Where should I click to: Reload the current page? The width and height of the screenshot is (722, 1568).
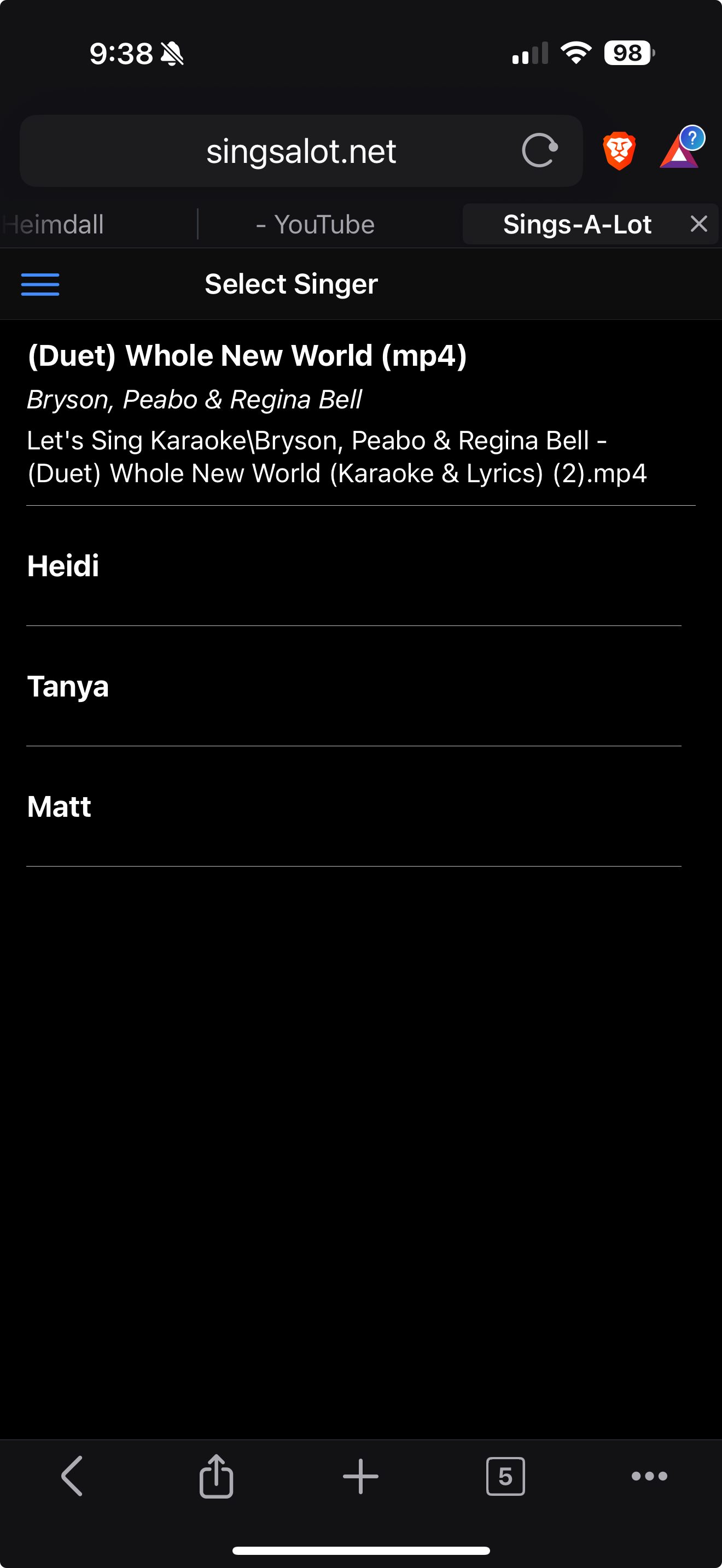539,150
